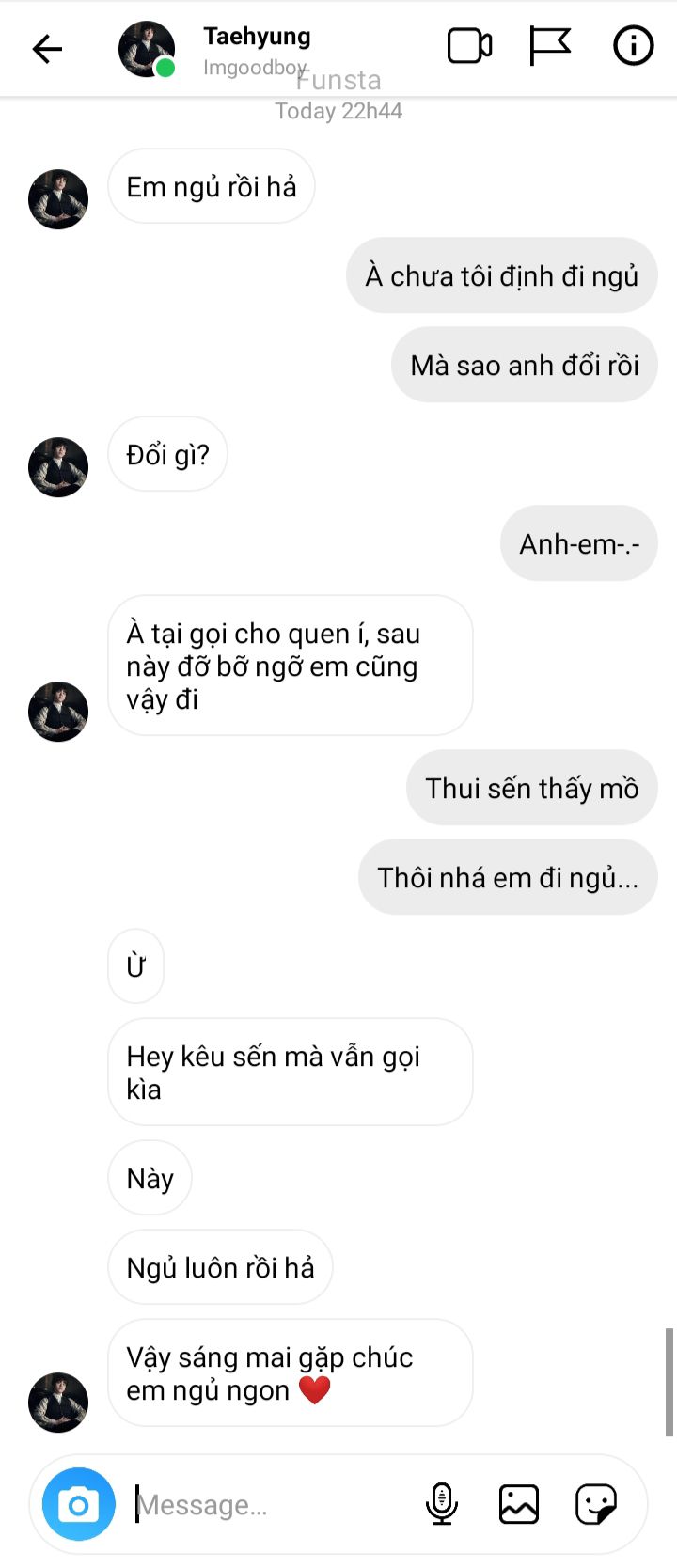Tap Taehyung's avatar next to "Đổi gì?"
Screen dimensions: 677x1568
coord(58,467)
